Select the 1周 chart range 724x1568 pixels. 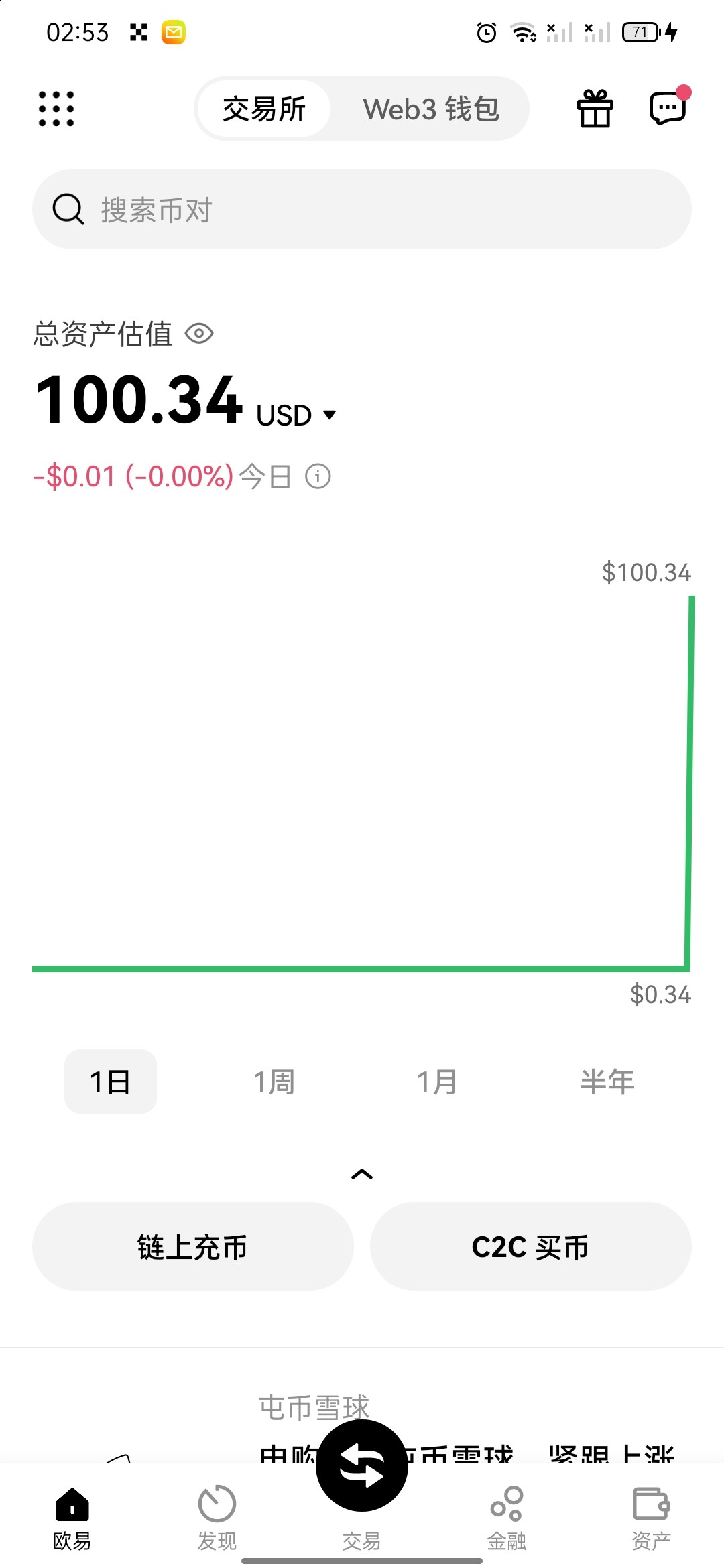(x=274, y=1082)
